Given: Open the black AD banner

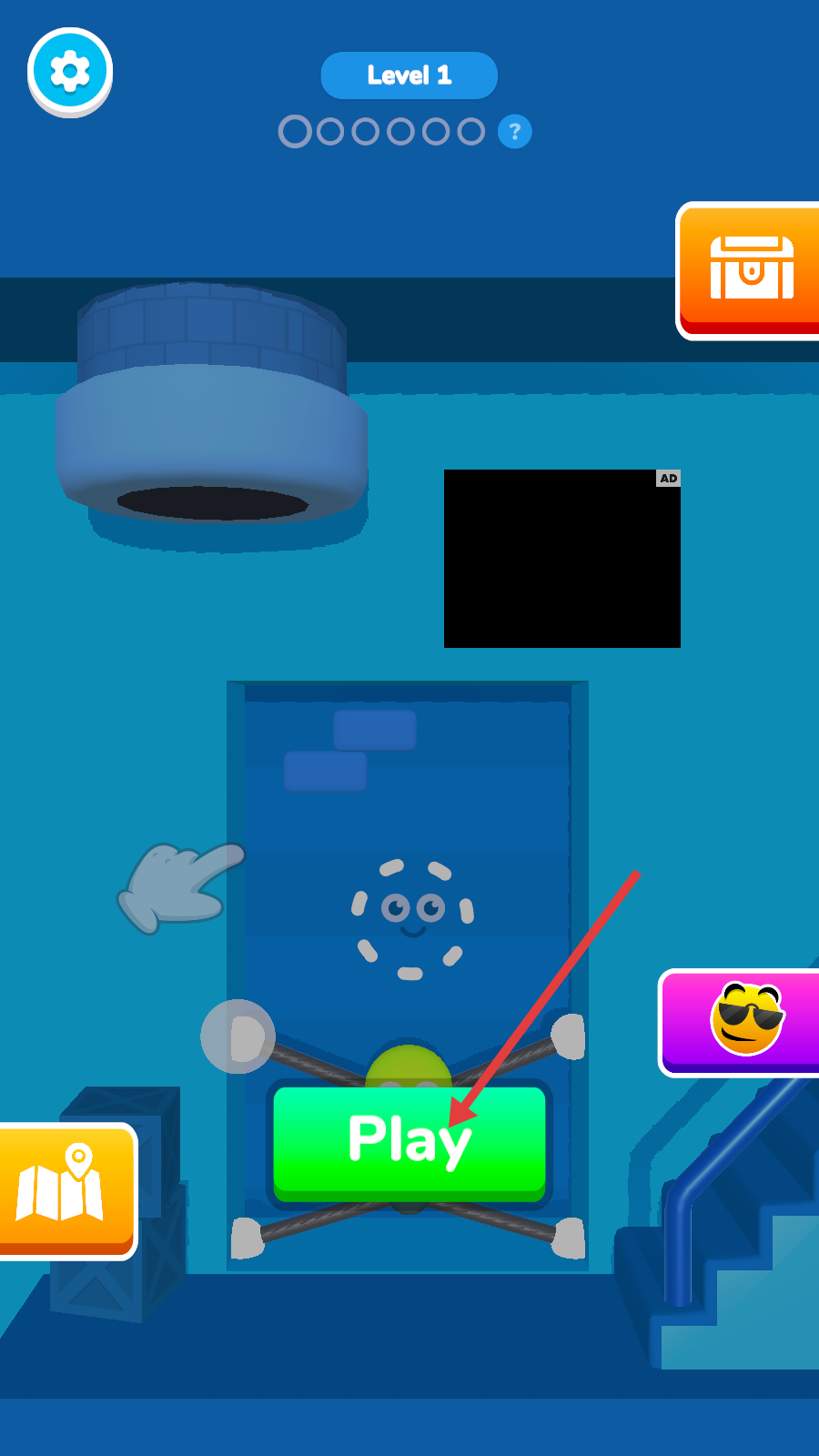Looking at the screenshot, I should (561, 559).
